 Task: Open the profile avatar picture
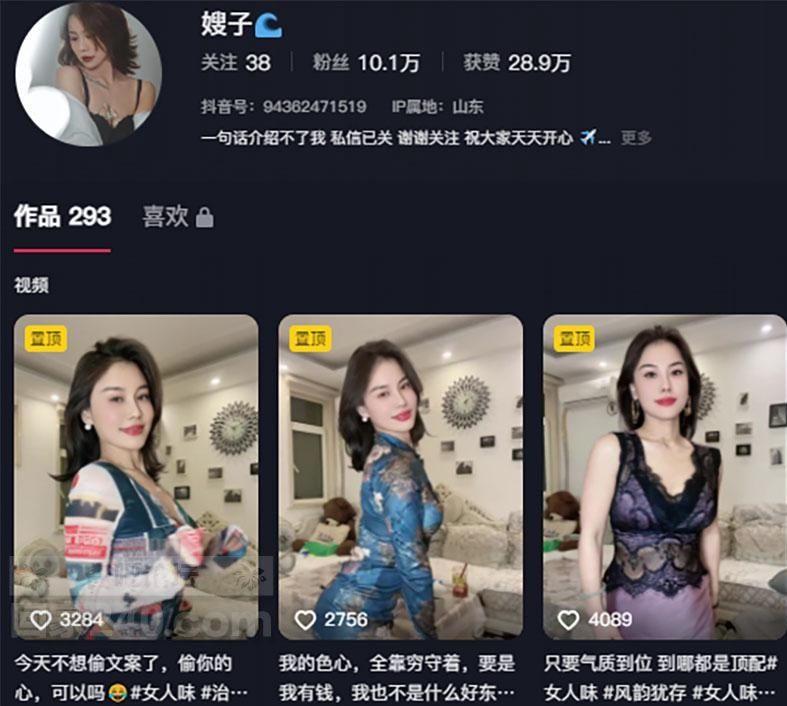[x=89, y=74]
